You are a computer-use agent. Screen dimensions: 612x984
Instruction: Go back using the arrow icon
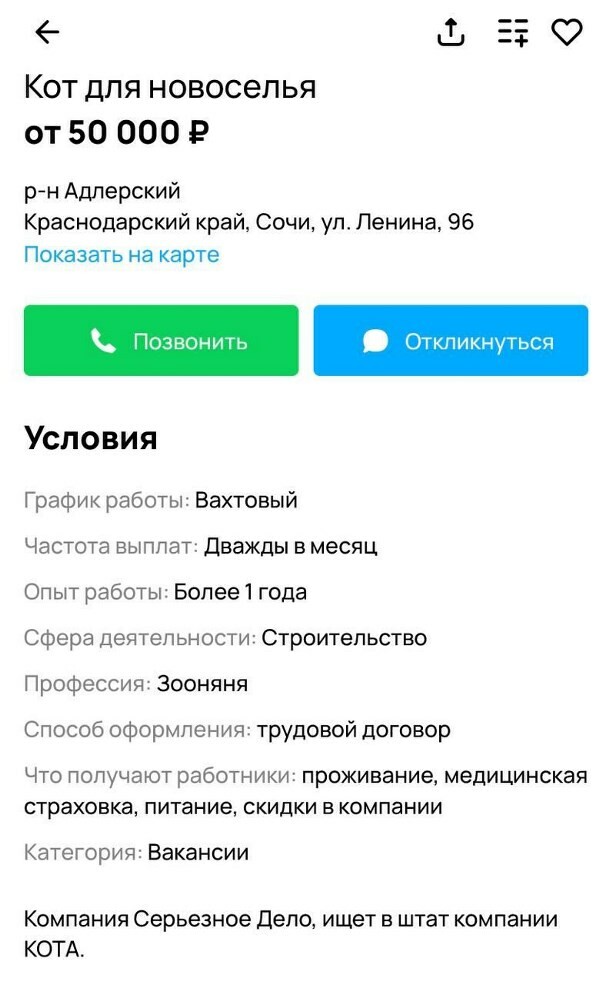click(47, 32)
